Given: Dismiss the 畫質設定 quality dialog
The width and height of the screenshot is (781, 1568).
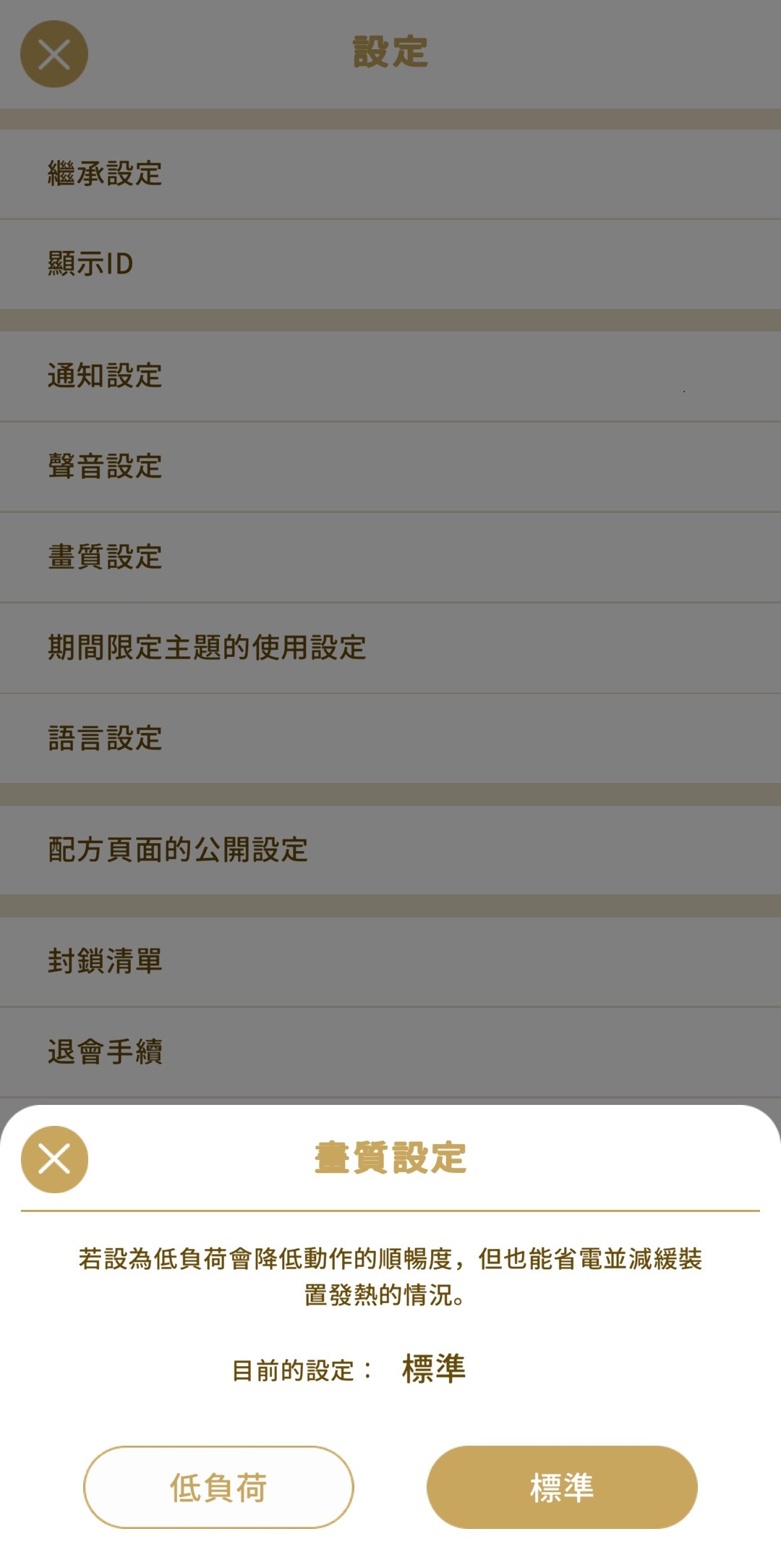Looking at the screenshot, I should point(54,1158).
